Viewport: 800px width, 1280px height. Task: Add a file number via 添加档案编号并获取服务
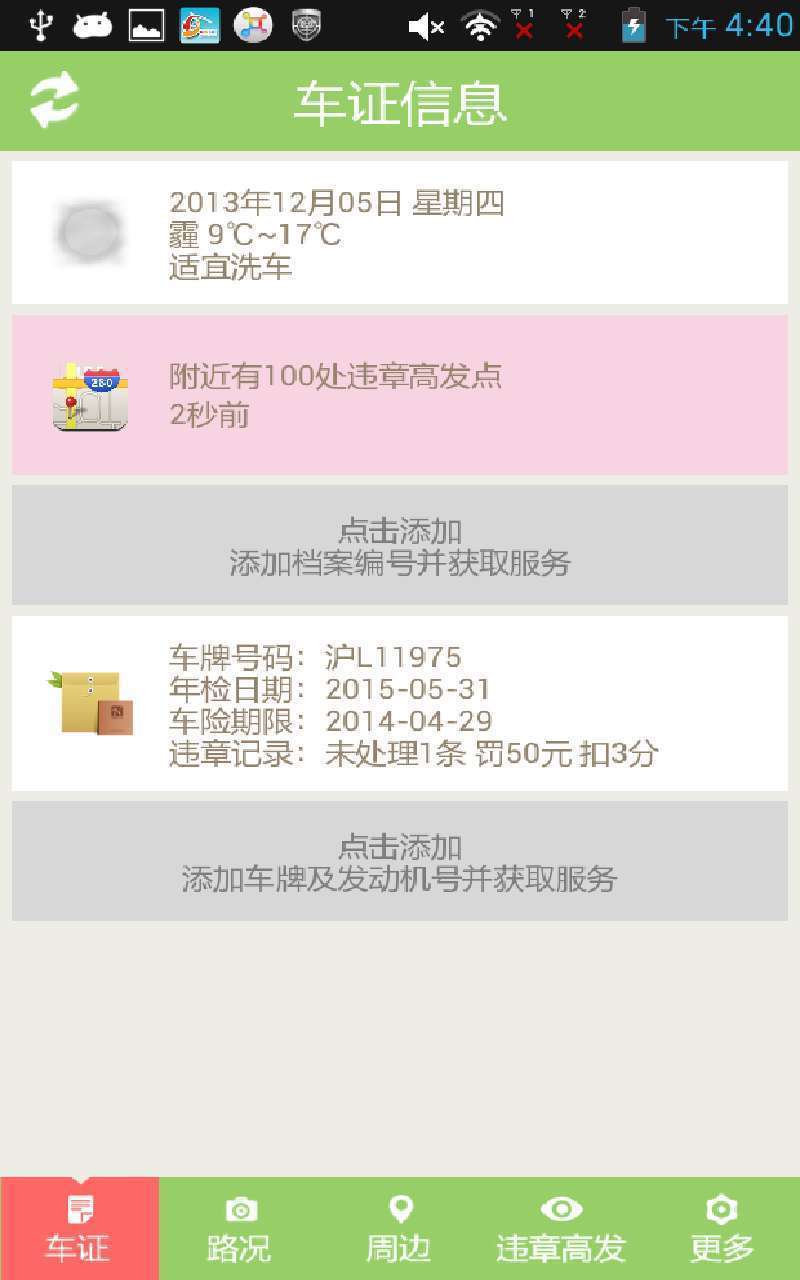[x=400, y=546]
